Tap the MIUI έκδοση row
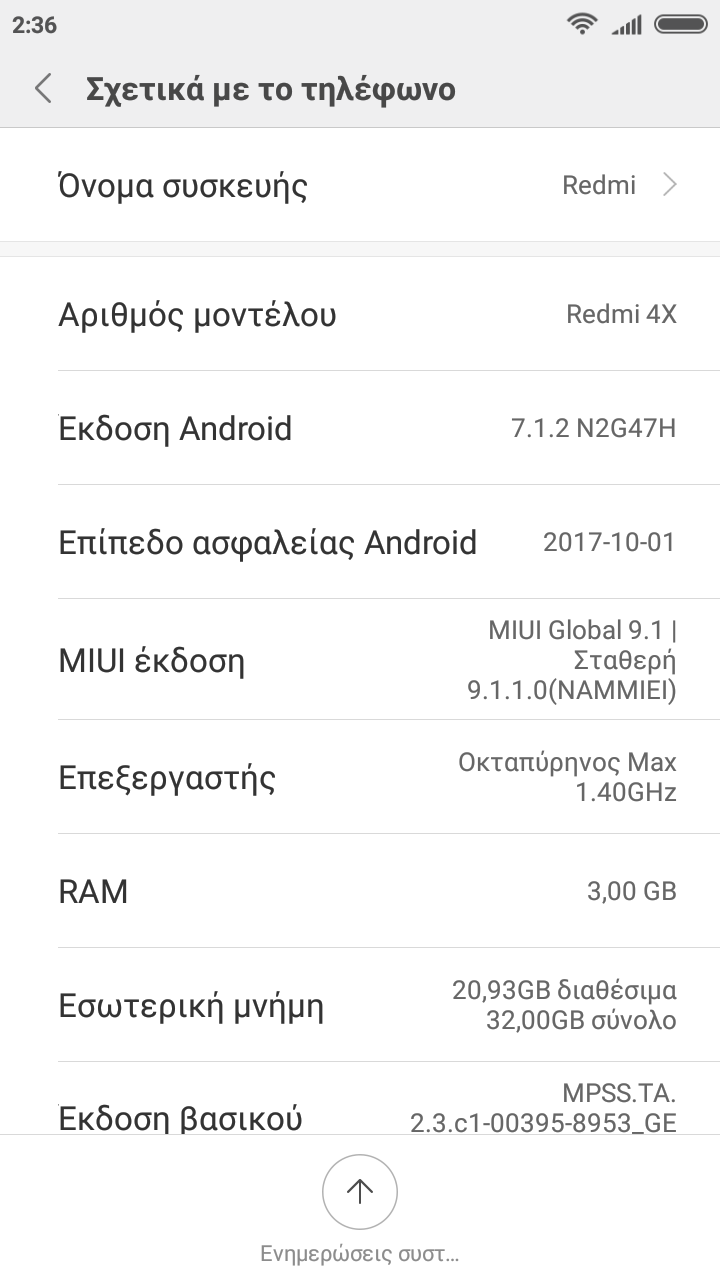The height and width of the screenshot is (1280, 720). coord(360,661)
